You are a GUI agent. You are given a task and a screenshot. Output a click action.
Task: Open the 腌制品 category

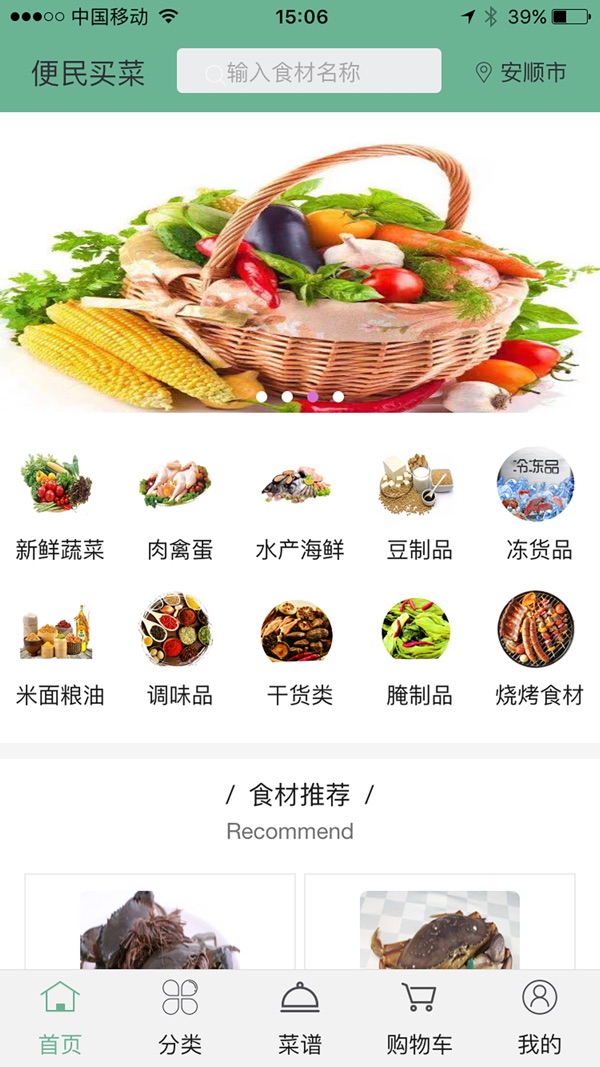pos(419,650)
